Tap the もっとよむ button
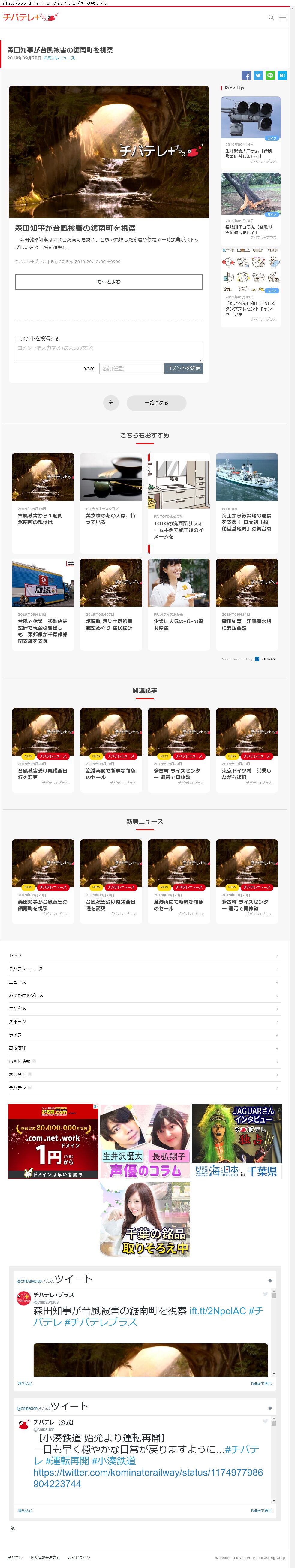The height and width of the screenshot is (1568, 295). tap(109, 281)
